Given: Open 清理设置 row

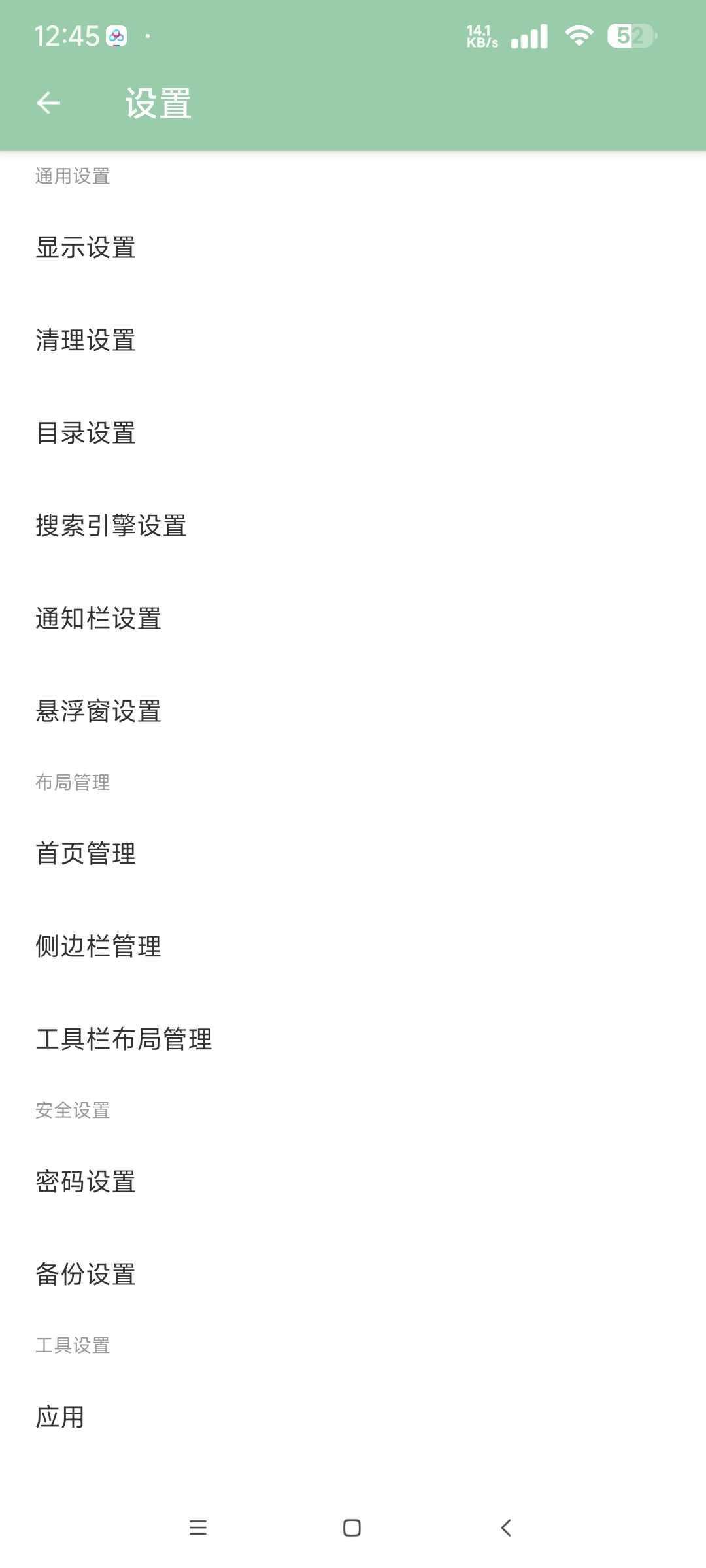Looking at the screenshot, I should tap(86, 340).
